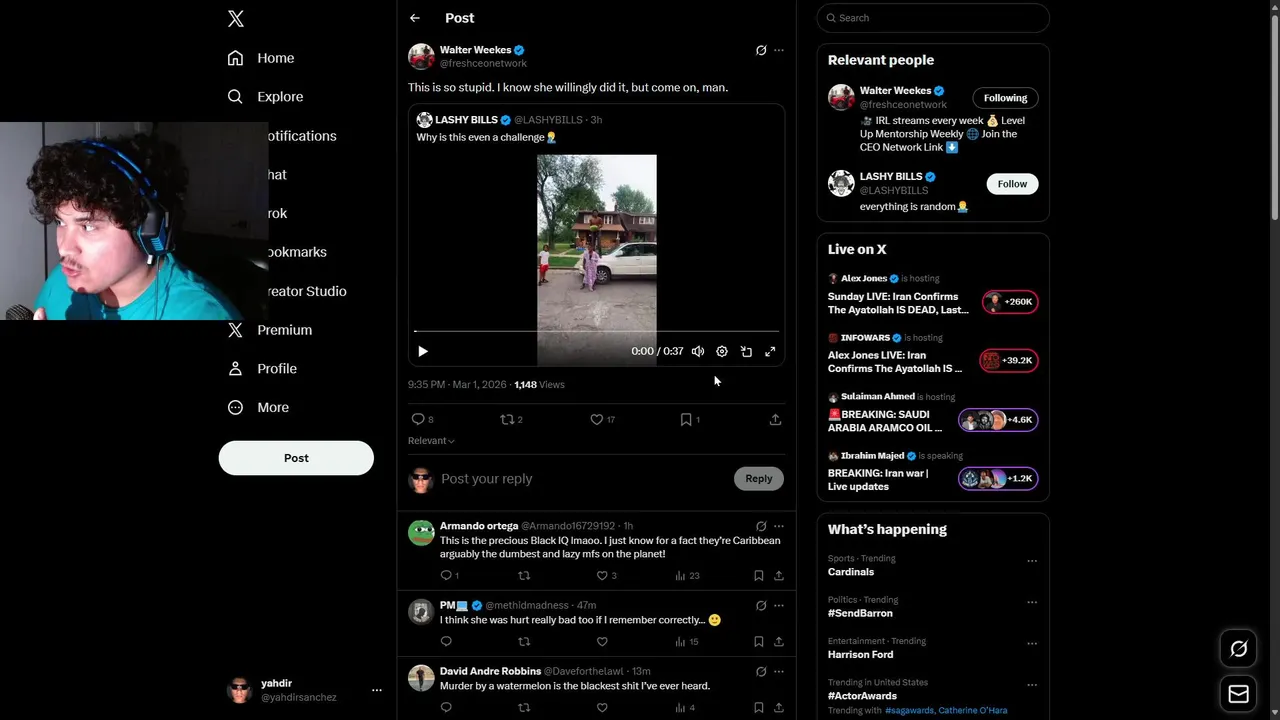Like Walter Weekes' post
This screenshot has width=1280, height=720.
pos(597,420)
